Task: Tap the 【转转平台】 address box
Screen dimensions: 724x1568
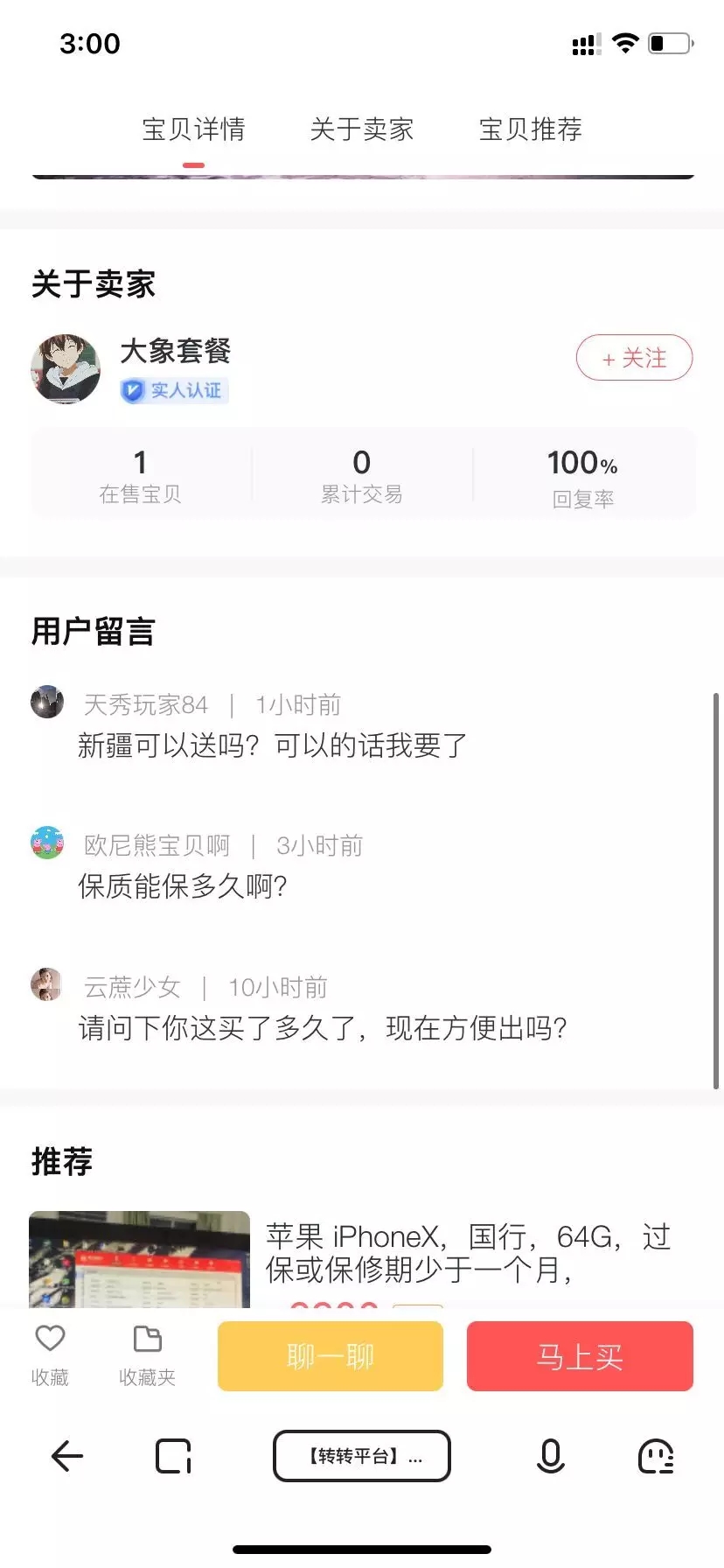Action: pos(362,1456)
